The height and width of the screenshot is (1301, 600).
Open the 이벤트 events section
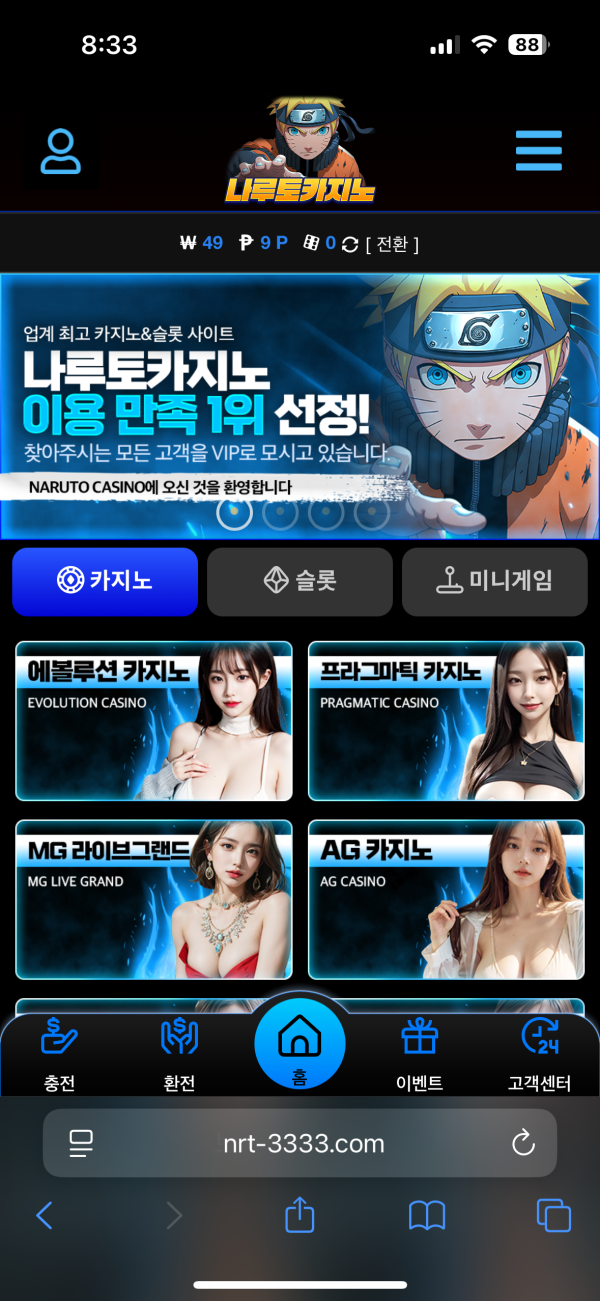(420, 1055)
